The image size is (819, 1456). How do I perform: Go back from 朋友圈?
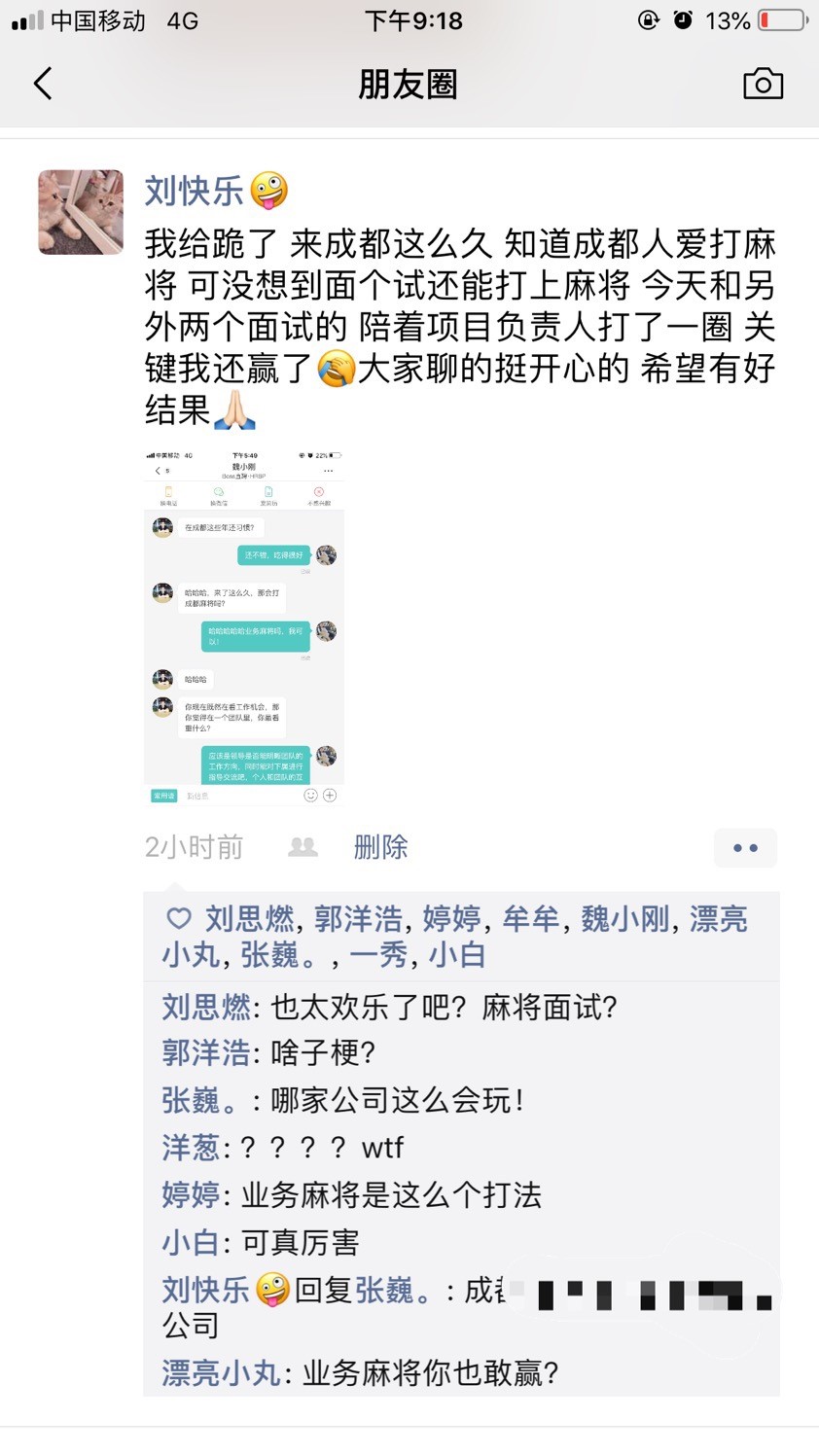[x=43, y=85]
